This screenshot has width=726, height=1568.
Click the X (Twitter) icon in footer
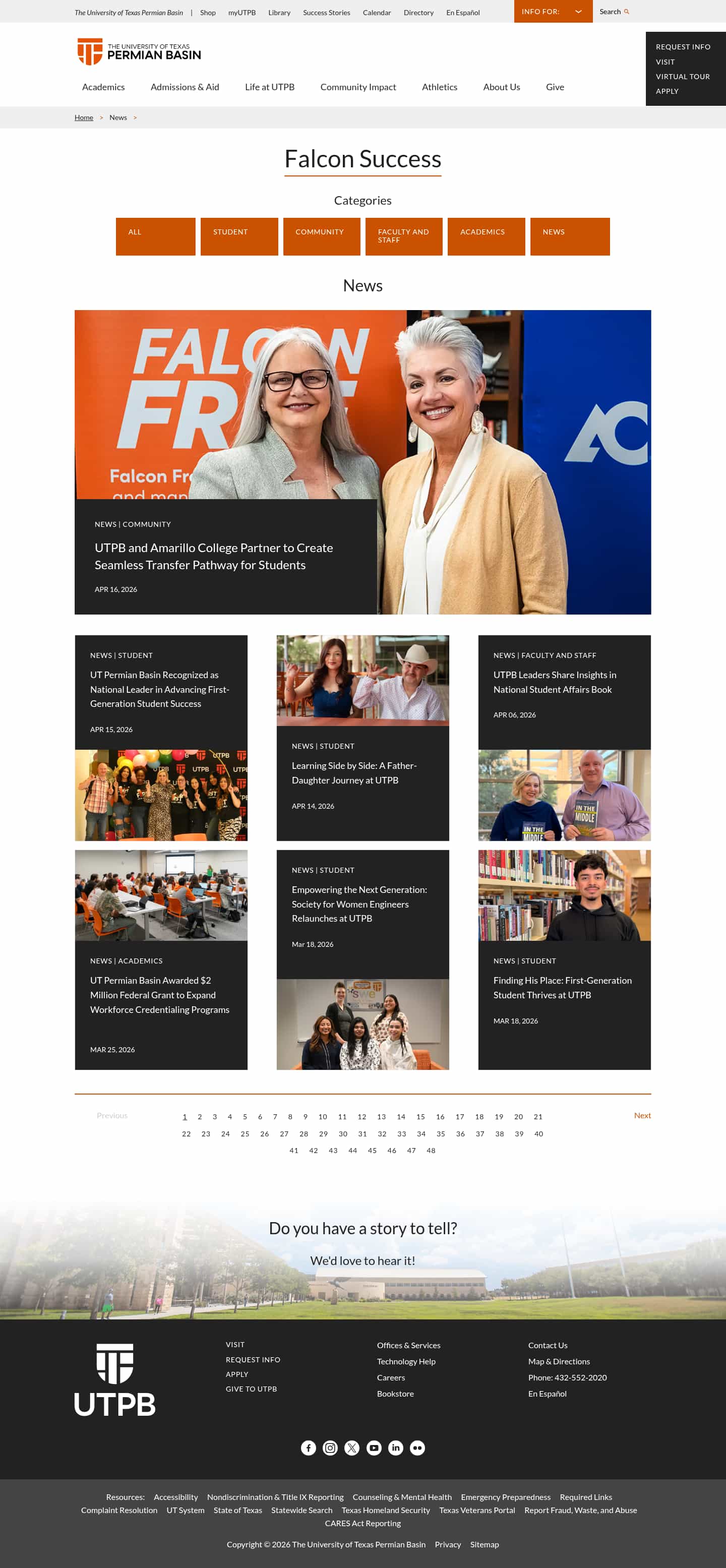352,1448
